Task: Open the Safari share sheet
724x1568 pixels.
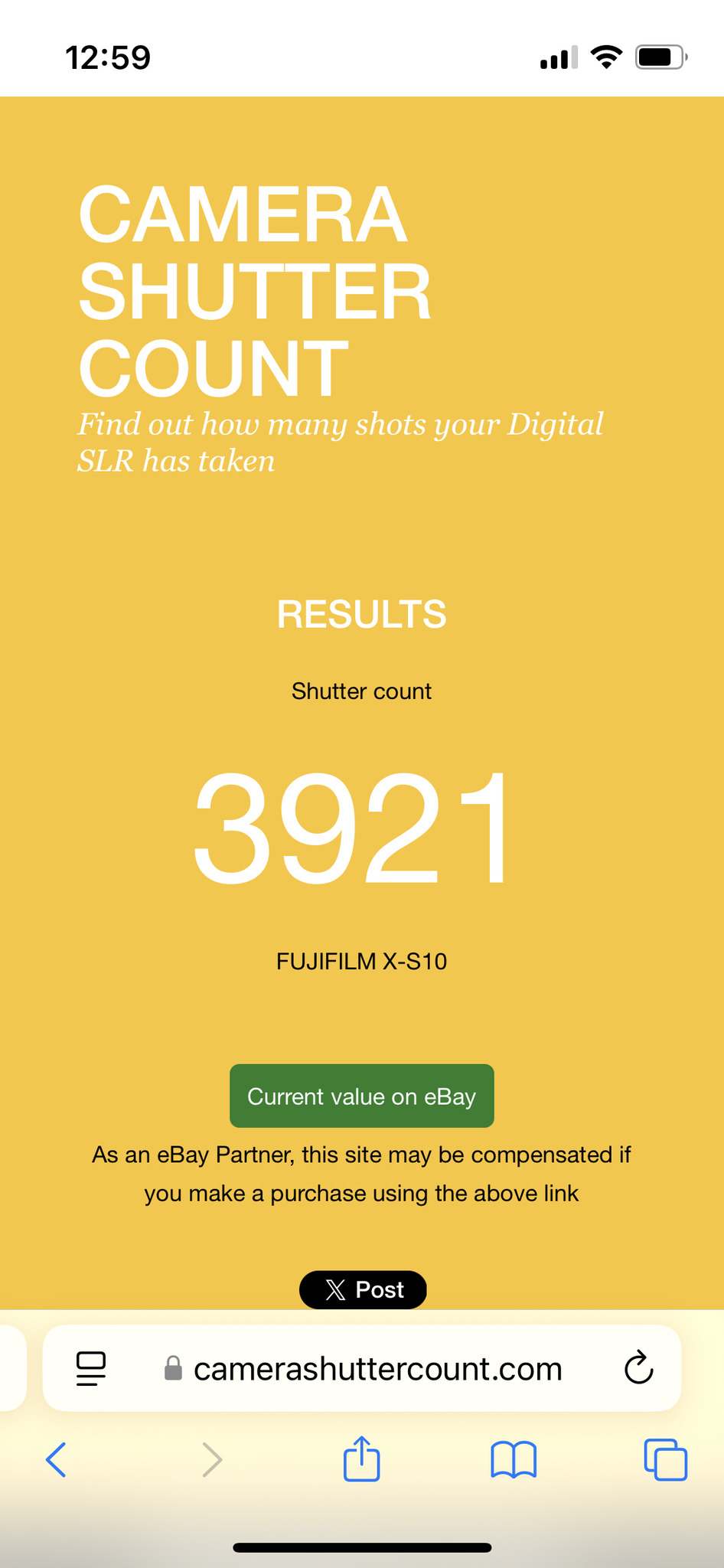Action: [x=361, y=1459]
